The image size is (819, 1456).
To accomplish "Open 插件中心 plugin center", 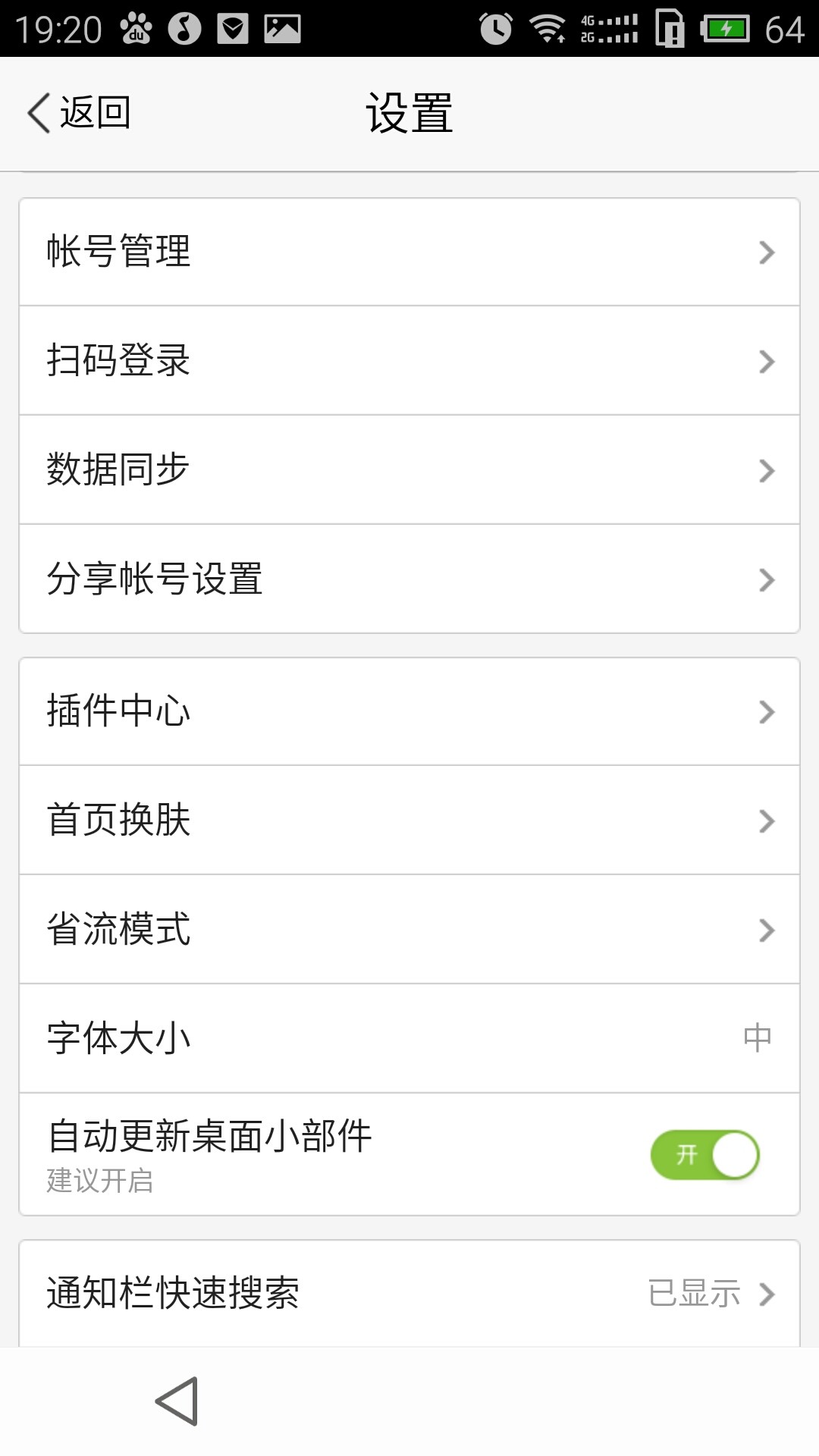I will click(x=409, y=711).
